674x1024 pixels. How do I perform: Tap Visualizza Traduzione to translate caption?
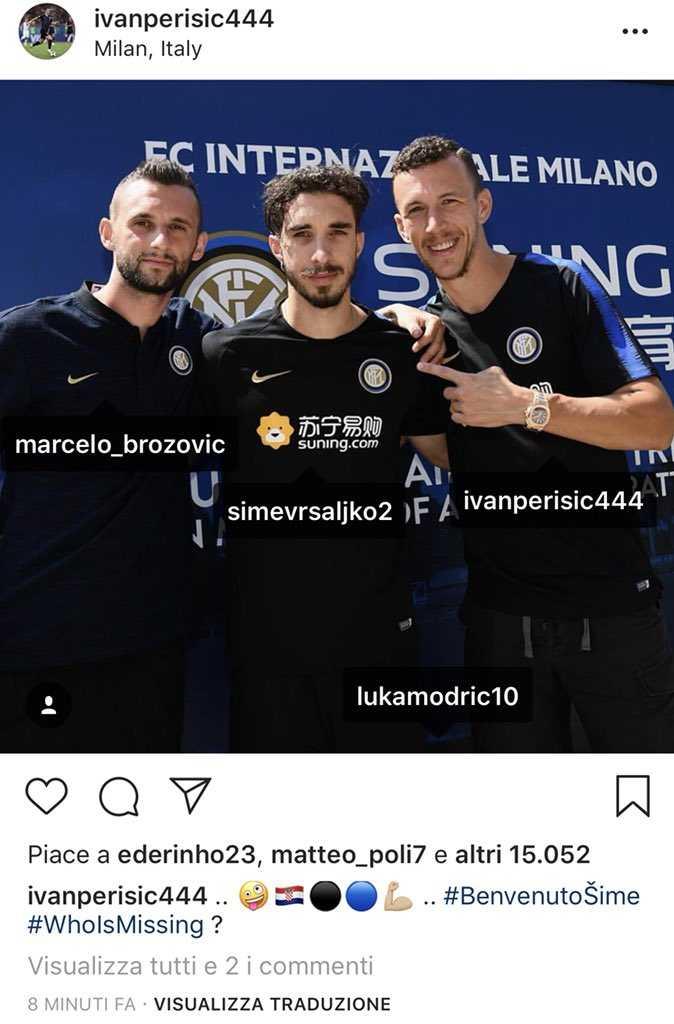coord(272,1004)
